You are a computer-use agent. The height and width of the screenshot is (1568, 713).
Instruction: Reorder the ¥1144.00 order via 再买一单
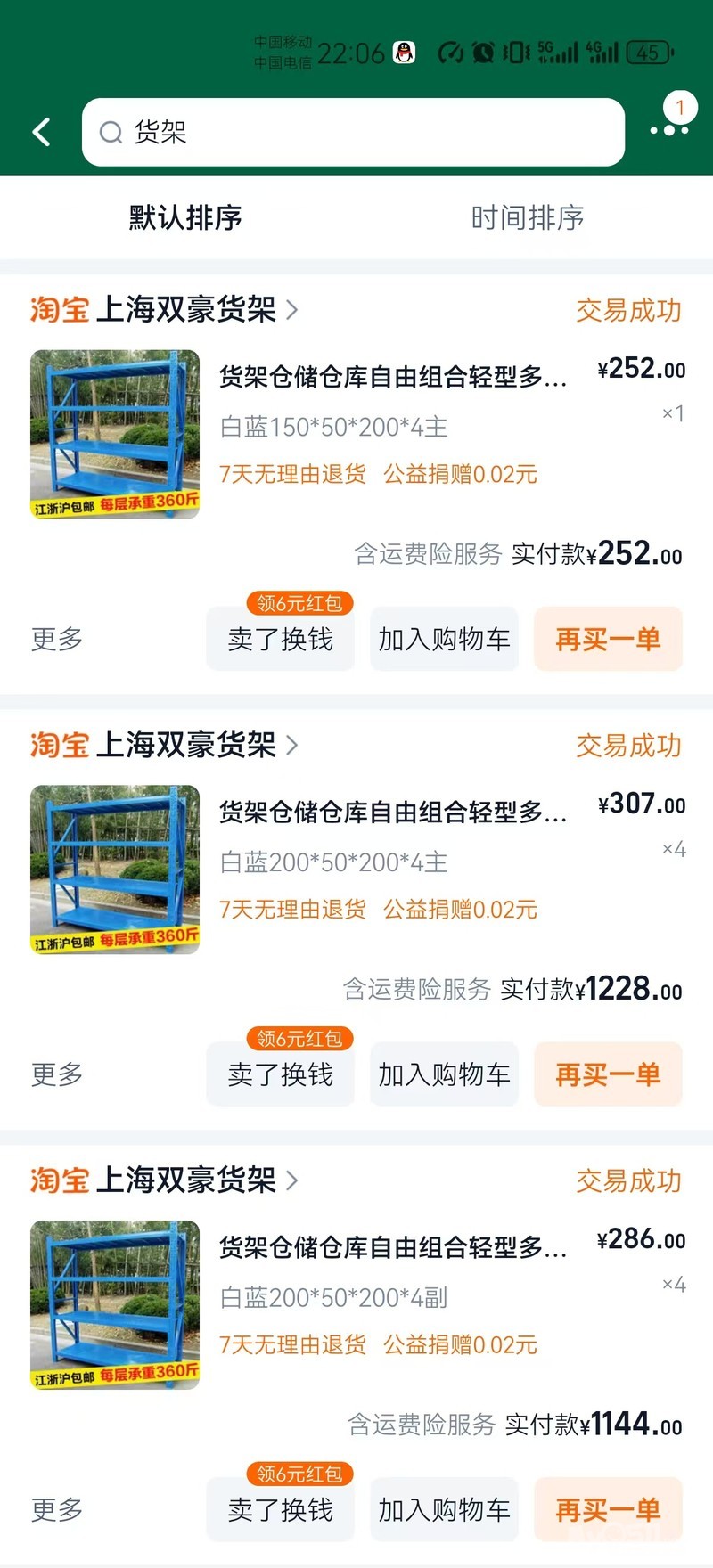coord(608,1510)
